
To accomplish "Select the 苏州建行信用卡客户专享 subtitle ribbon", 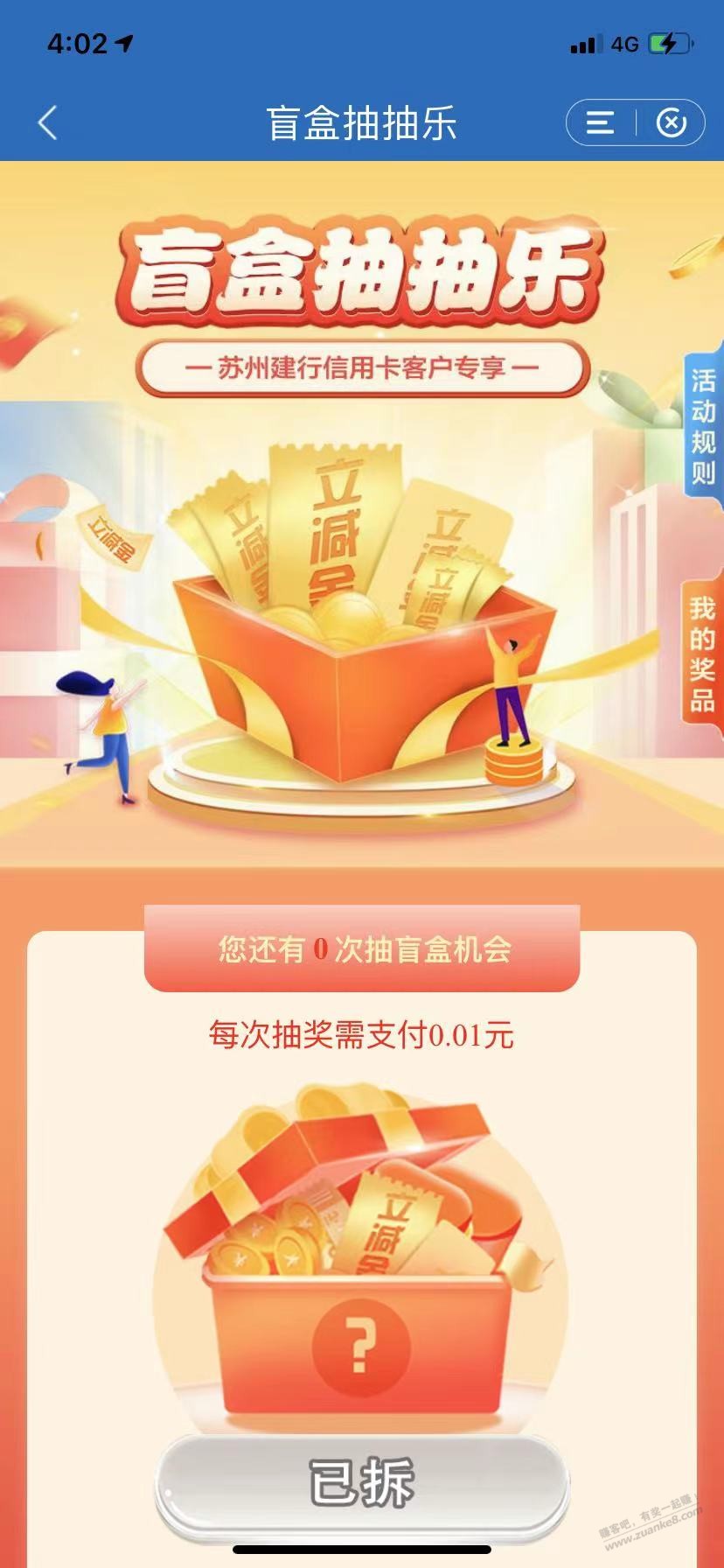I will (362, 367).
